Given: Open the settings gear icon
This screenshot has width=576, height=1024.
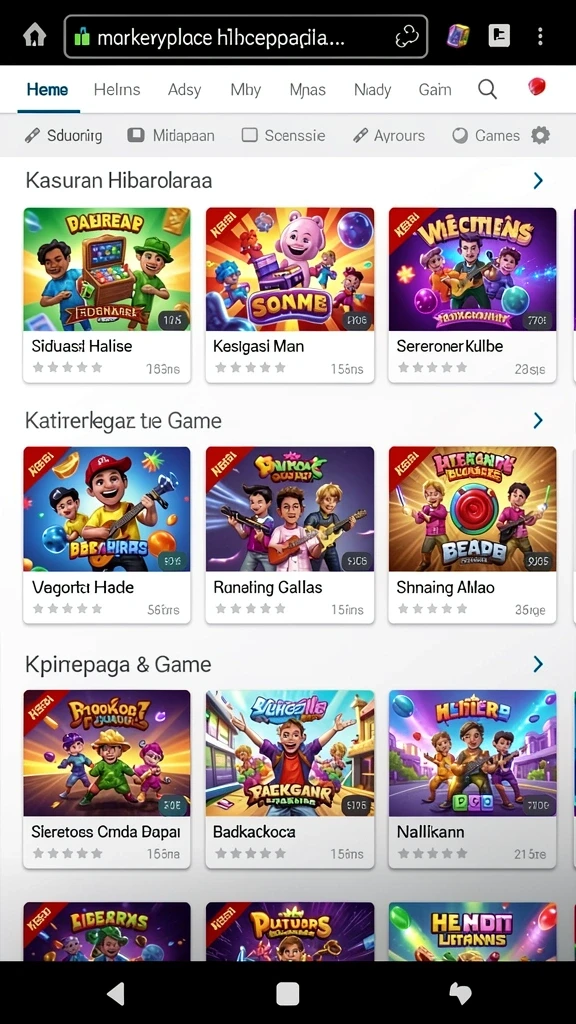Looking at the screenshot, I should click(540, 135).
